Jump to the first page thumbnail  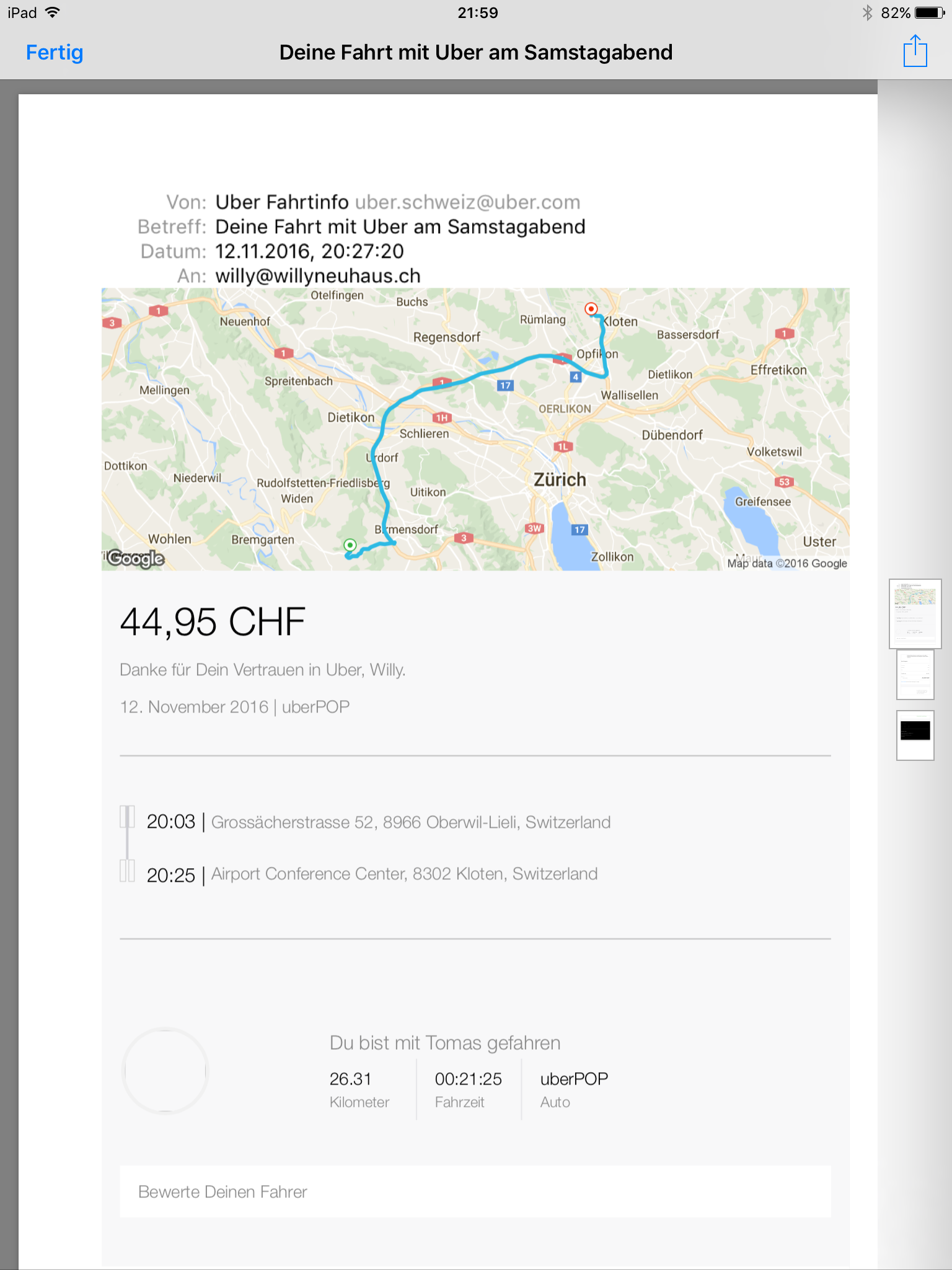click(915, 613)
